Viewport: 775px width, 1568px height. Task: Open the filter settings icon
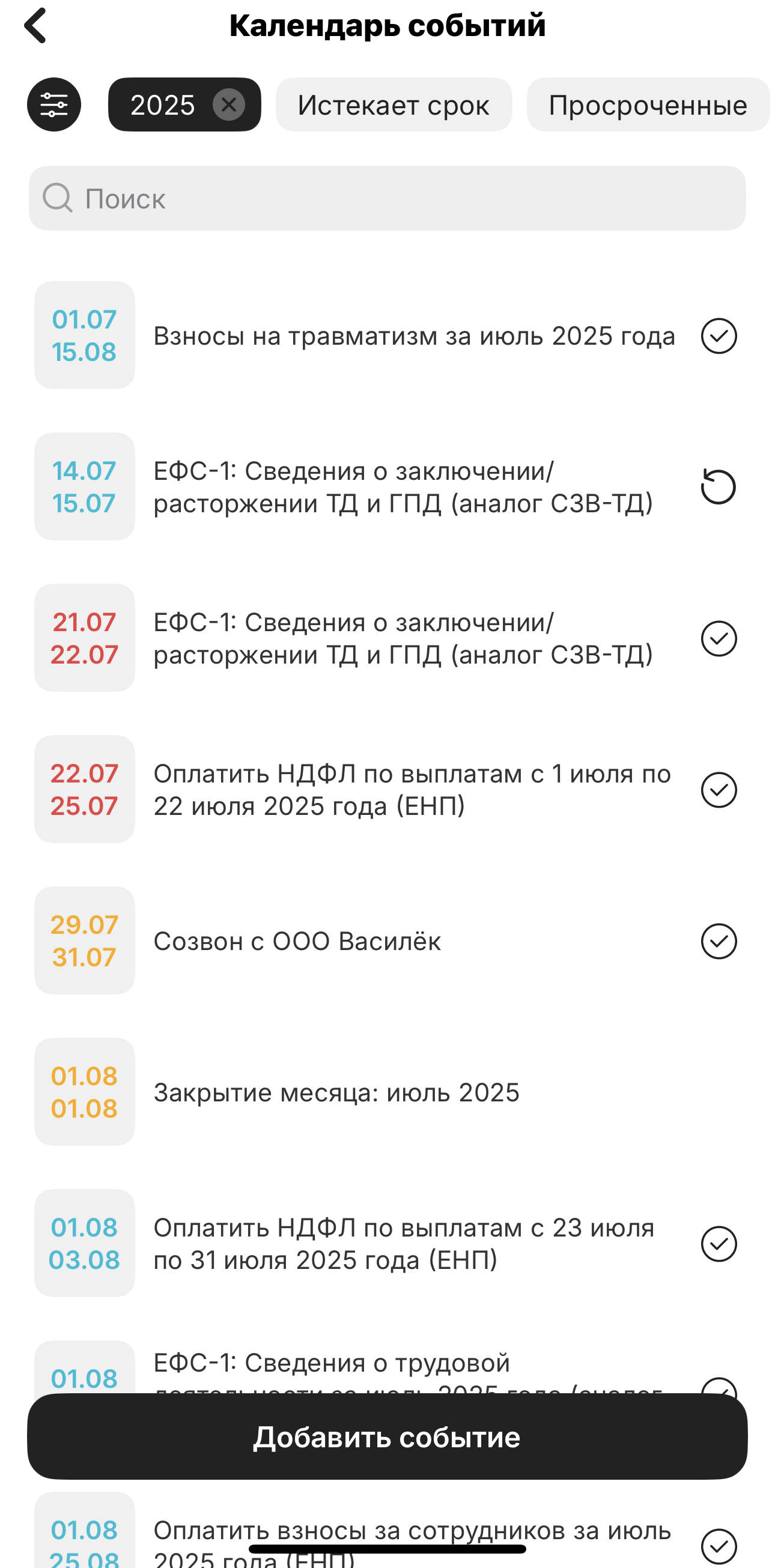click(x=54, y=104)
